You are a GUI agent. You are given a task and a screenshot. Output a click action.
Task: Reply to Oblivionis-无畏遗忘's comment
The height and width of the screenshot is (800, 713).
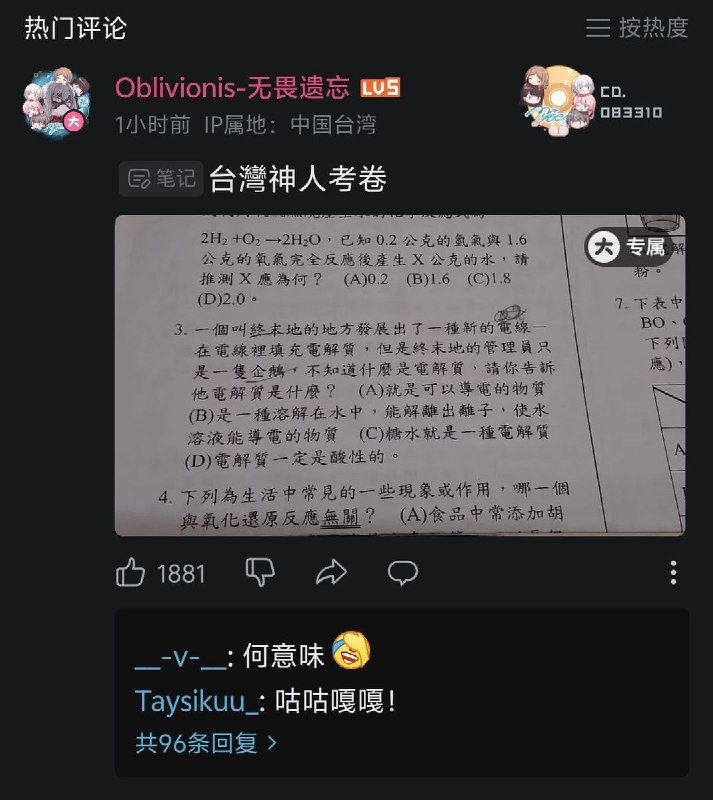pyautogui.click(x=403, y=572)
